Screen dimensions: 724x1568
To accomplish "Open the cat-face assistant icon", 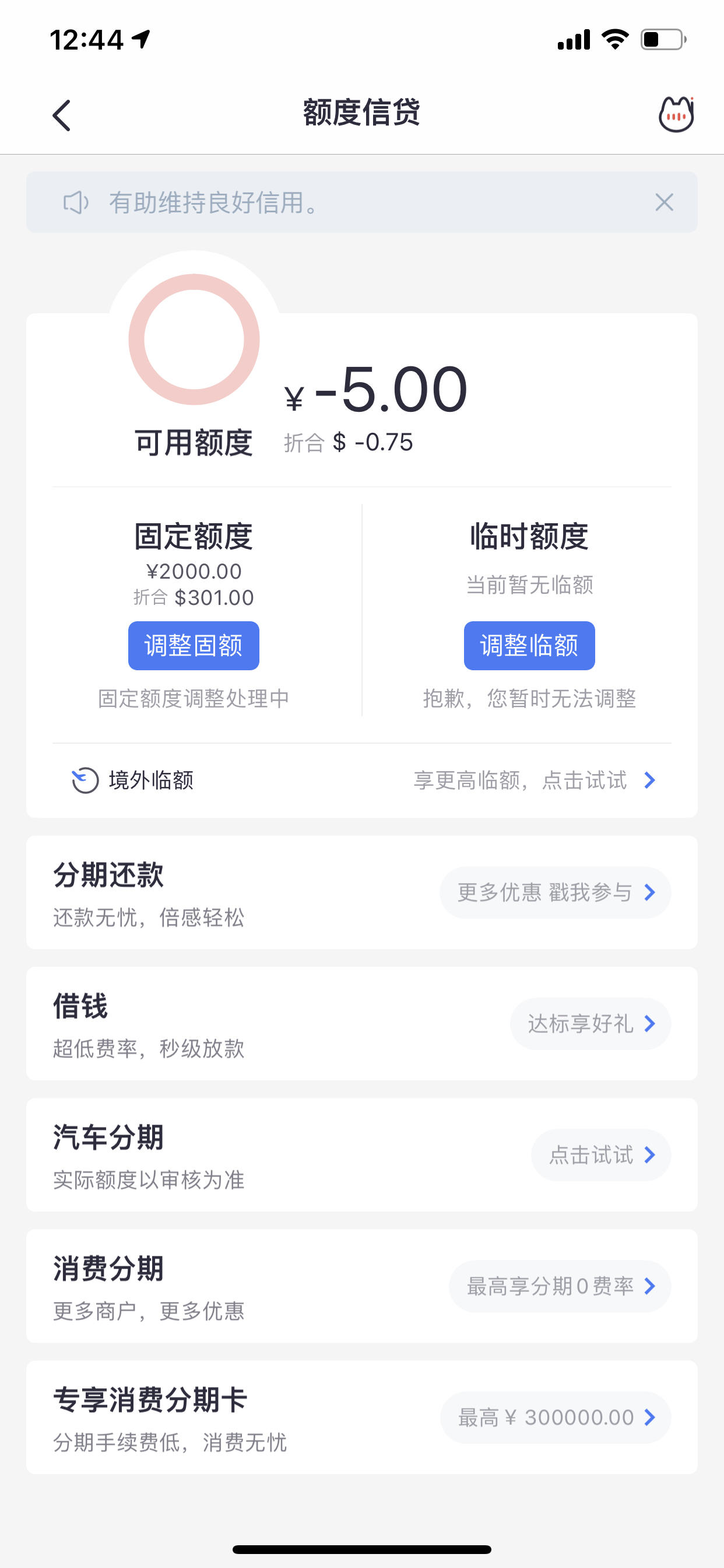I will [676, 114].
